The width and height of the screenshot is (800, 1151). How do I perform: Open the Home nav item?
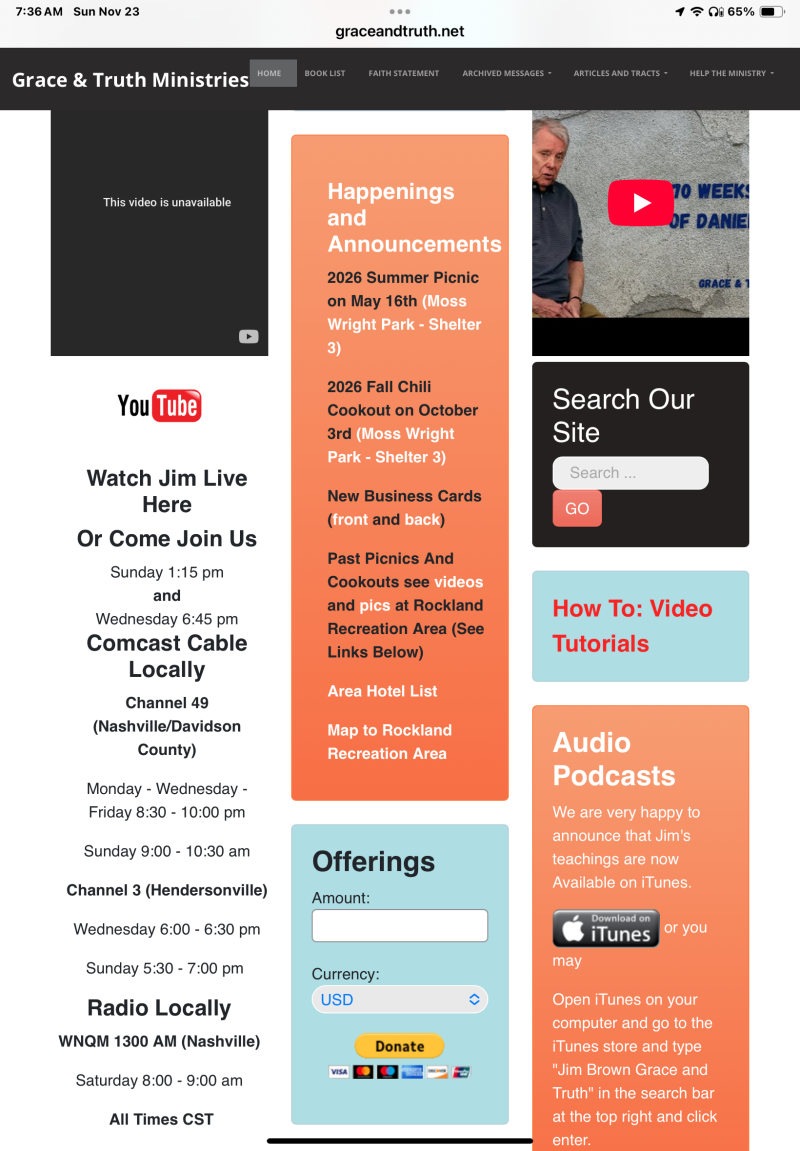[x=270, y=73]
